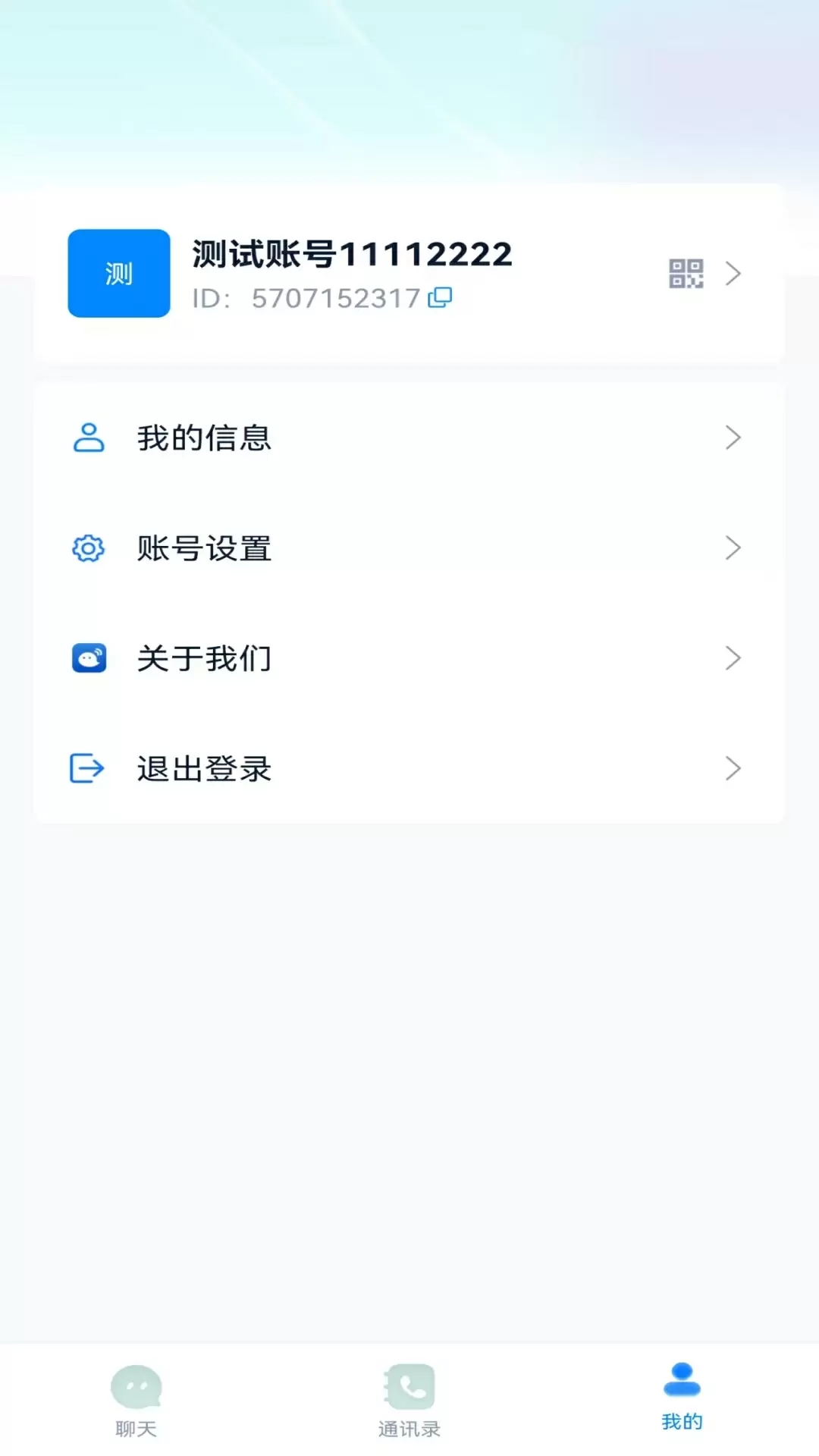Switch to the 通讯录 tab
Image resolution: width=819 pixels, height=1456 pixels.
pos(409,1403)
